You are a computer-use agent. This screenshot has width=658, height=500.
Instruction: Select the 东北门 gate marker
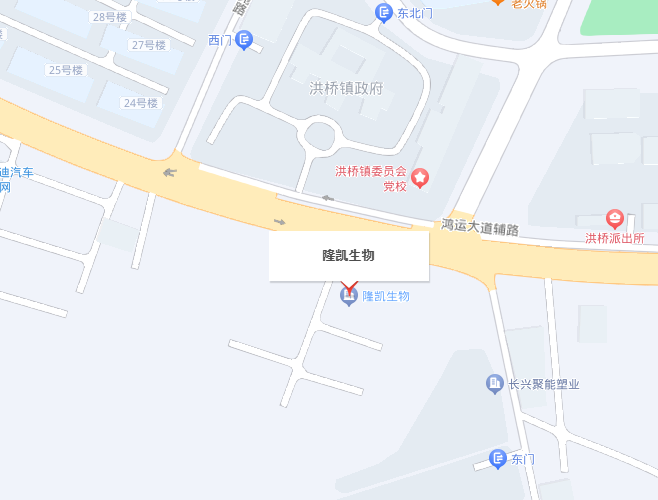384,12
